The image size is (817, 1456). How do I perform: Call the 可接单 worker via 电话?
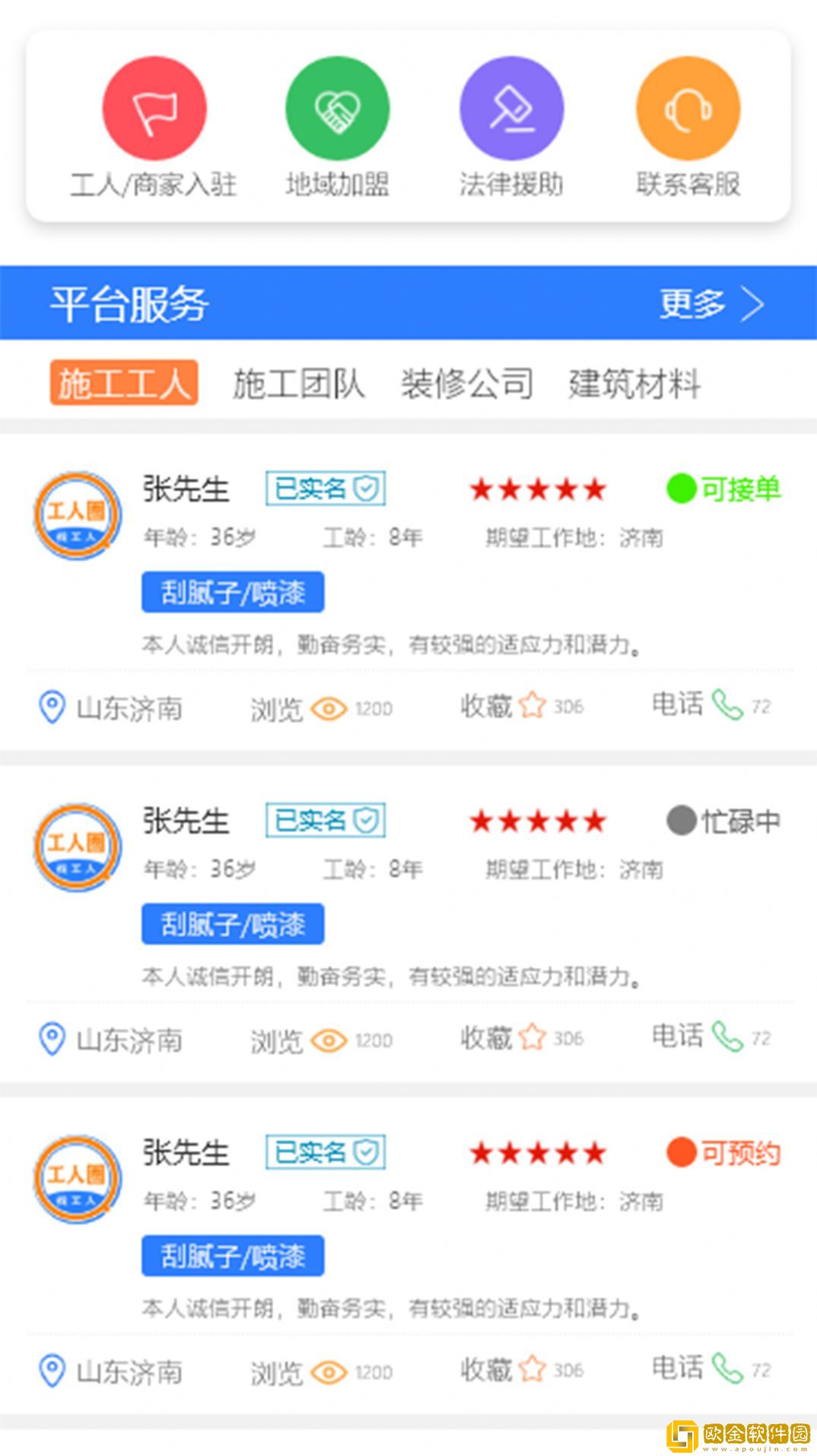point(726,706)
